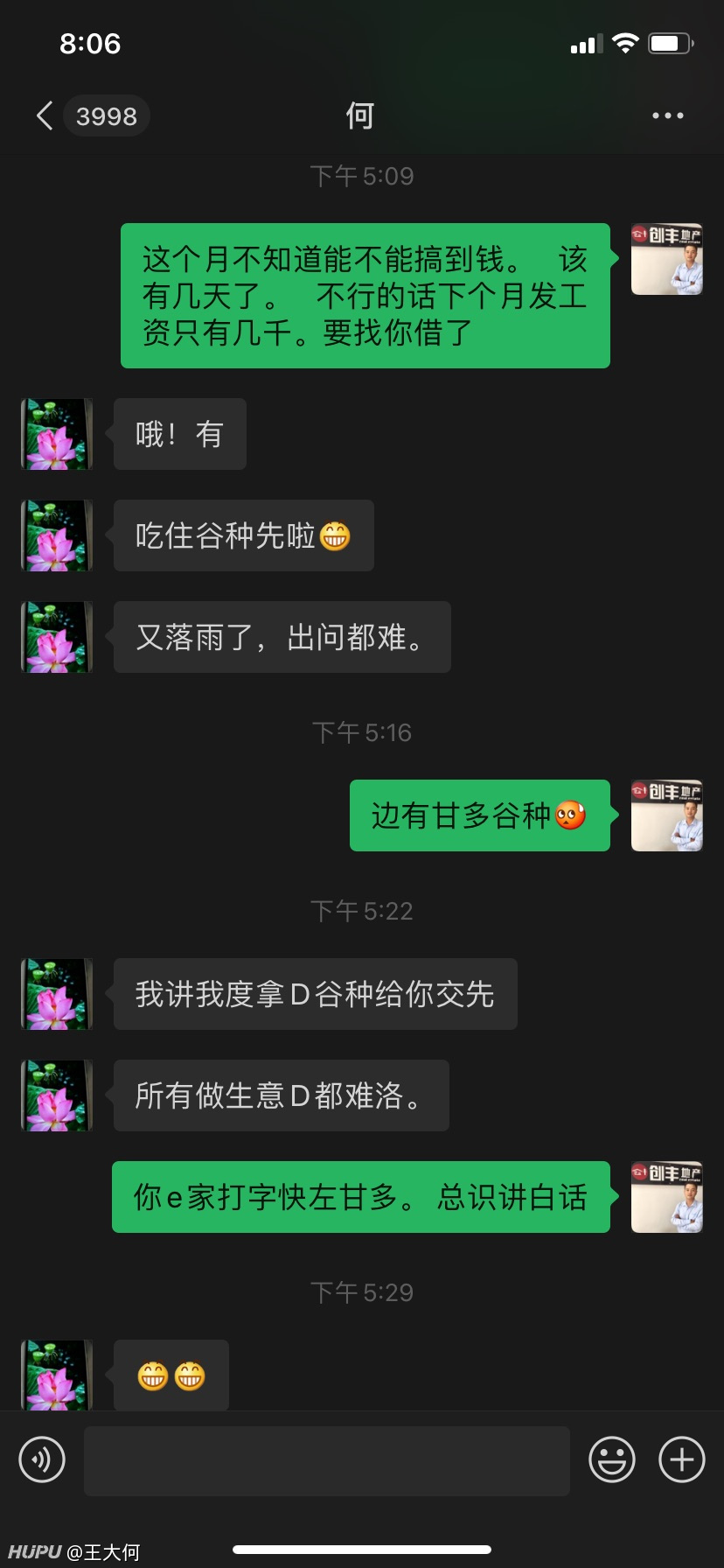Open the plus attachments menu
The image size is (724, 1568).
coord(682,1459)
